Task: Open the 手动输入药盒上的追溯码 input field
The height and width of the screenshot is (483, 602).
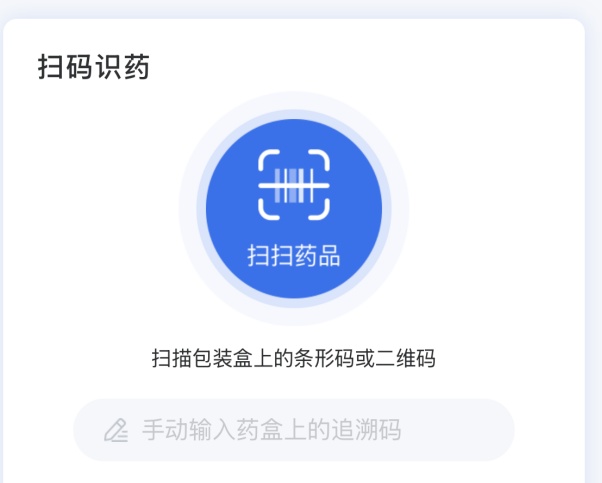Action: [x=293, y=431]
